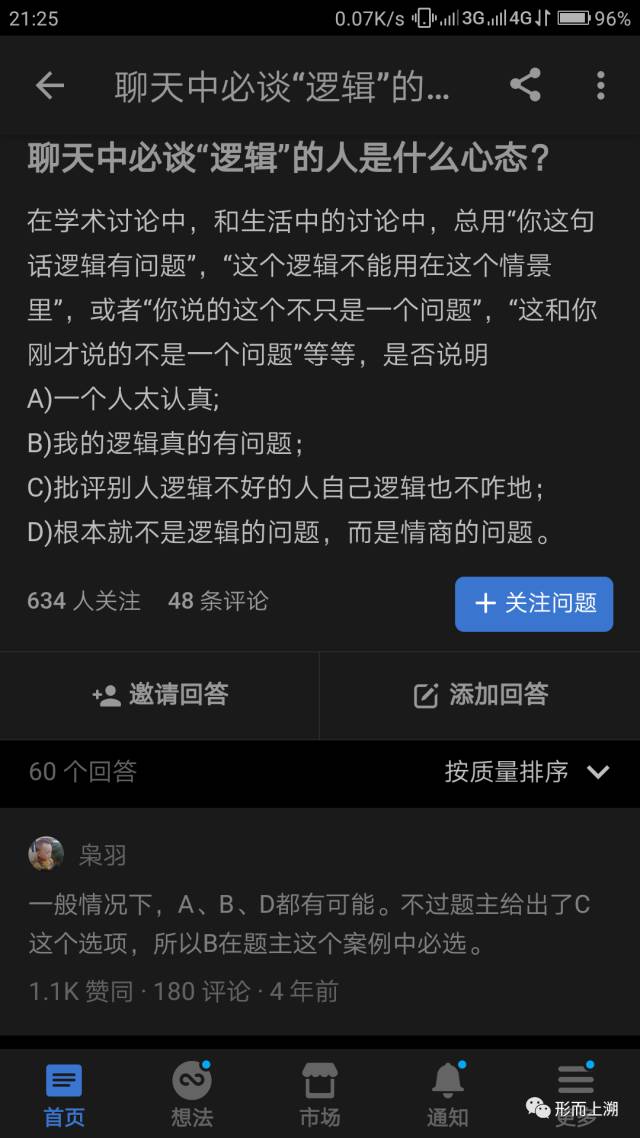
Task: Tap the 关注问题 button
Action: (x=534, y=603)
